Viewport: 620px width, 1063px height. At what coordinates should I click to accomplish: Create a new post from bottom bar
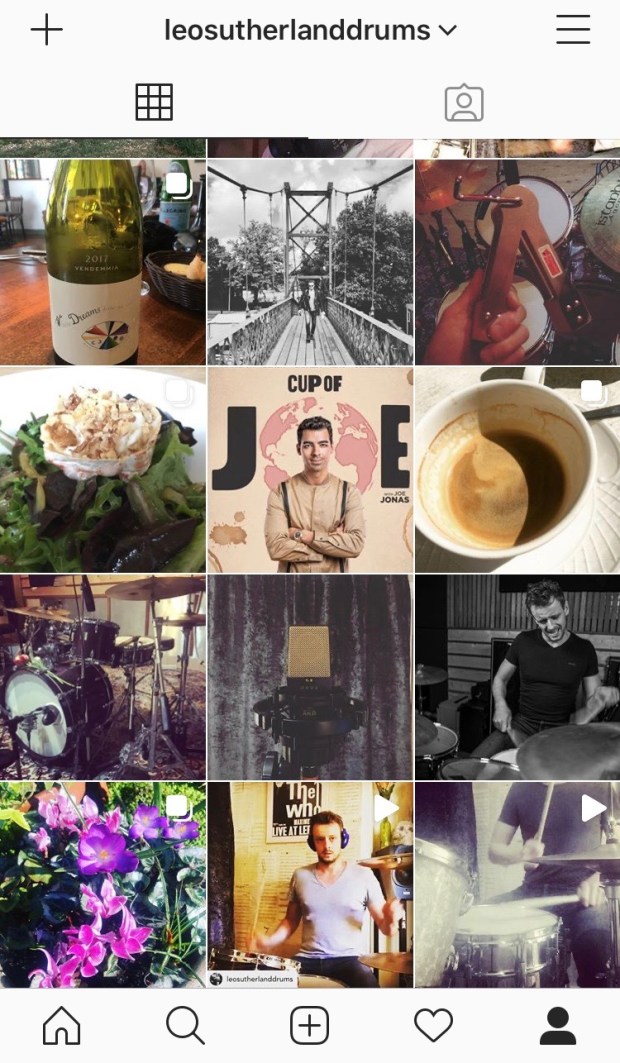(x=309, y=1026)
